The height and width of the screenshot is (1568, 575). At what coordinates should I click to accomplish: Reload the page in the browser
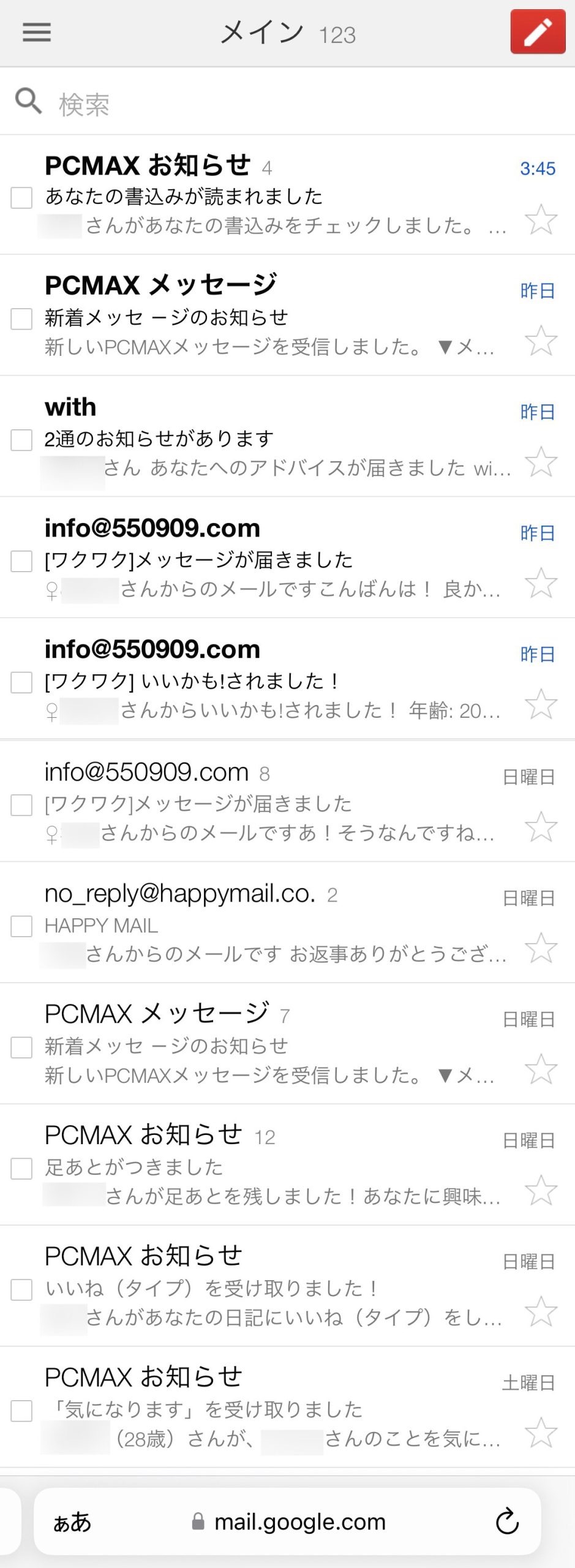coord(507,1521)
